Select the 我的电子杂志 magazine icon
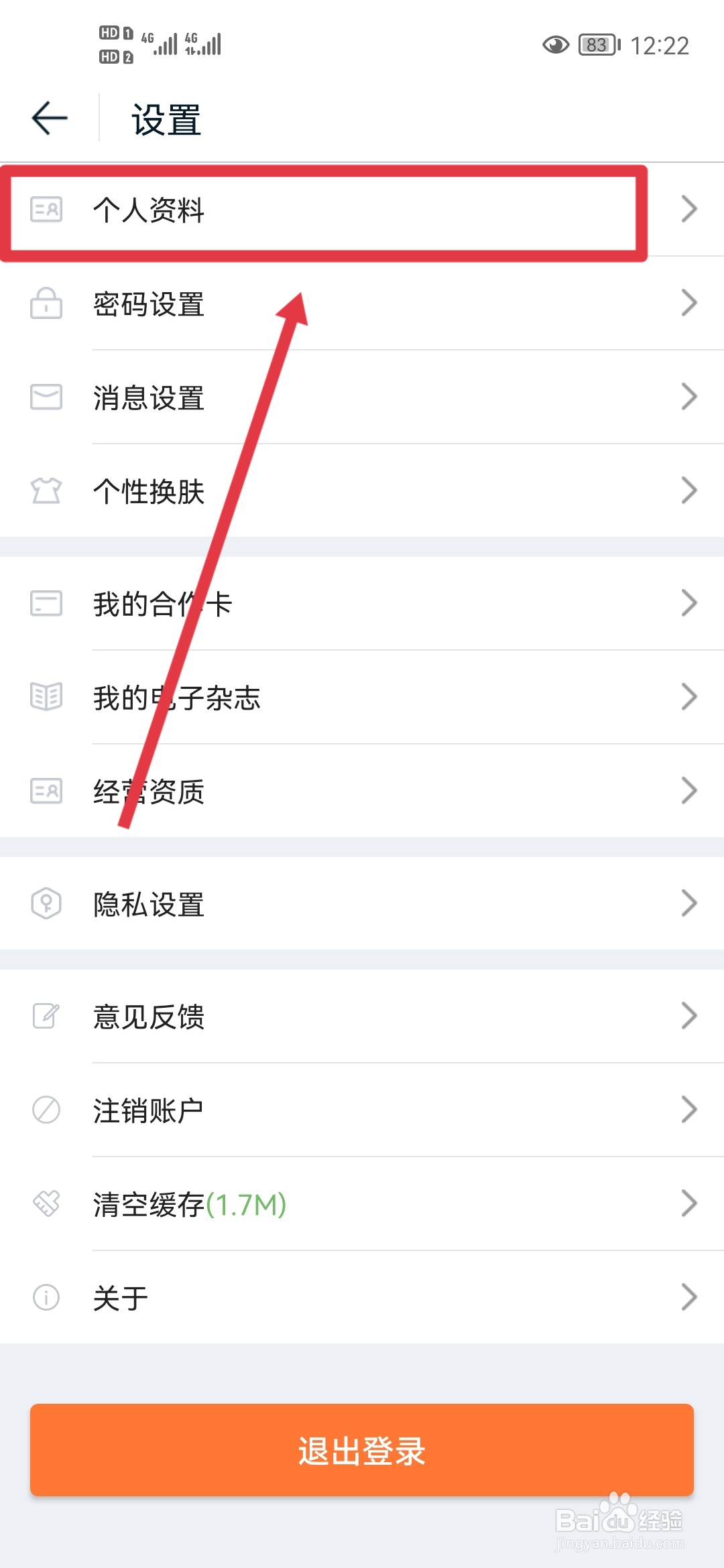This screenshot has width=724, height=1568. click(46, 698)
